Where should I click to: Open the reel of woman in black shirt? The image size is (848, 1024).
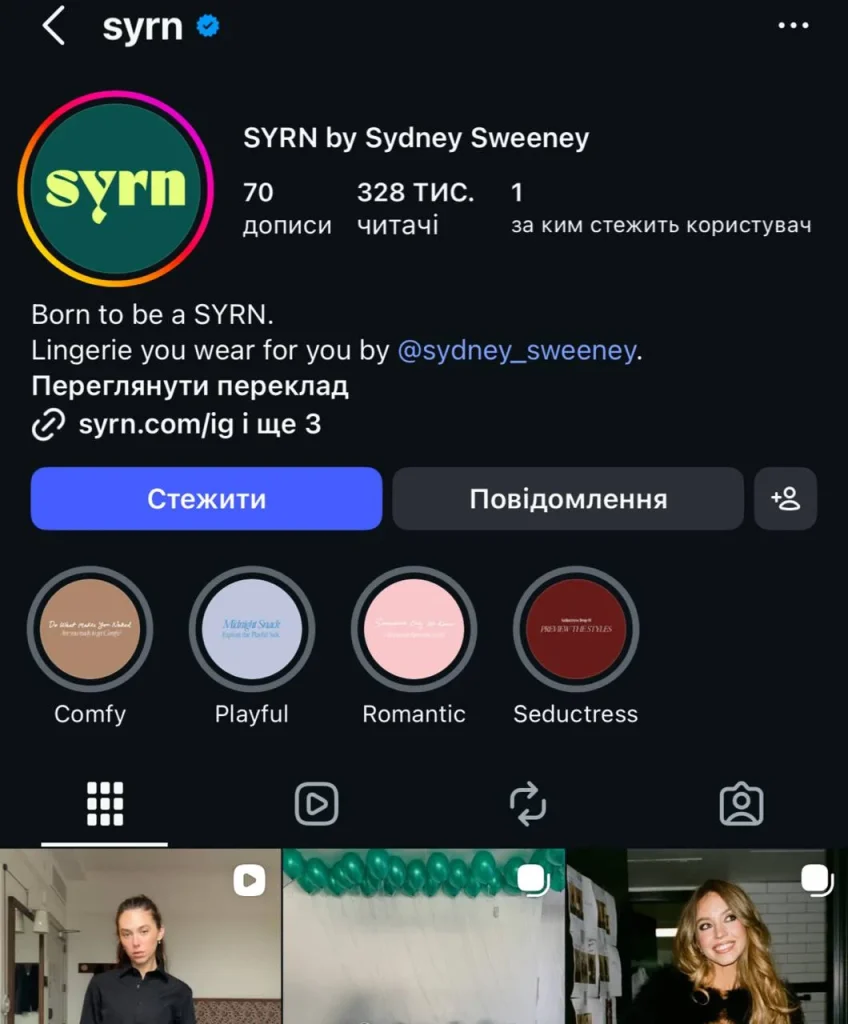pos(140,935)
